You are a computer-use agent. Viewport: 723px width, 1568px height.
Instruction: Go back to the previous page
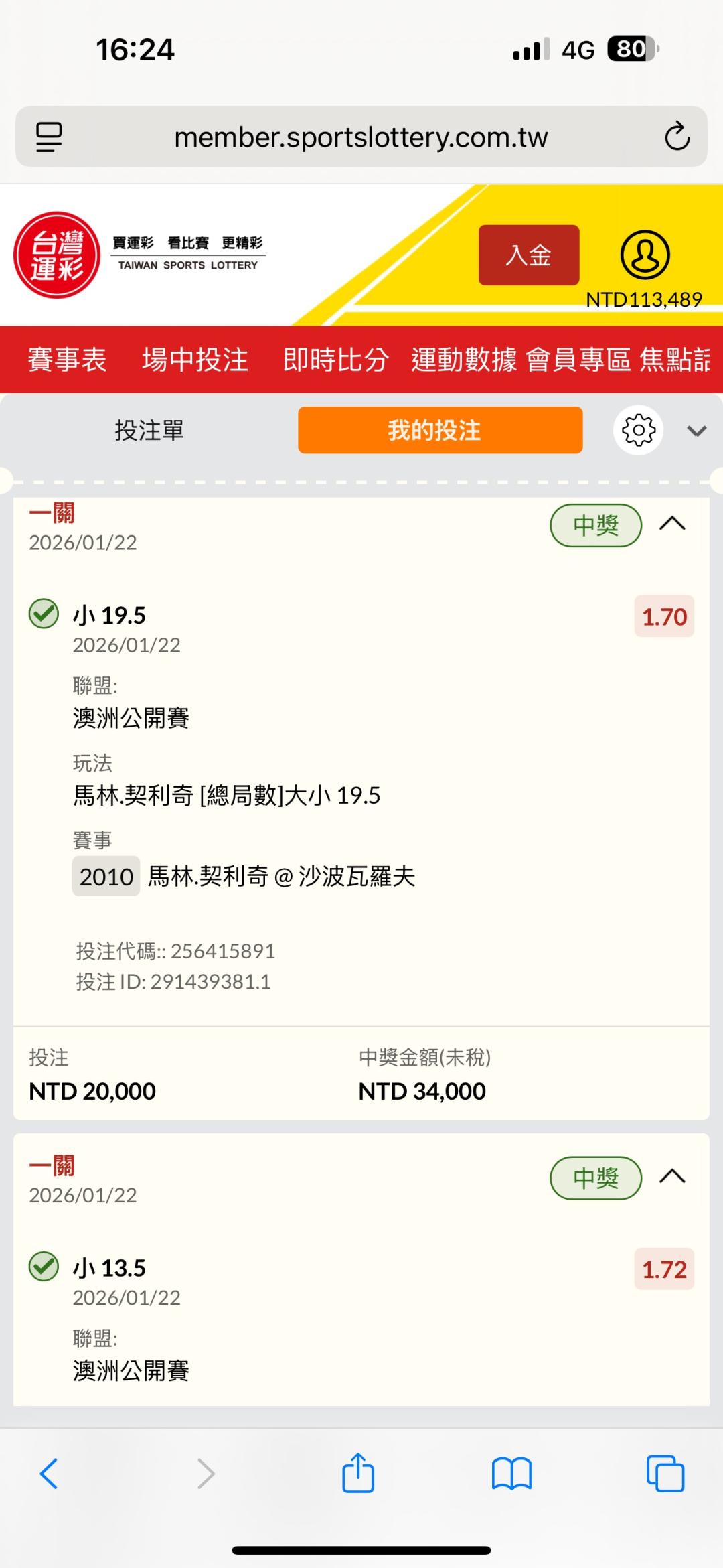pyautogui.click(x=49, y=1474)
